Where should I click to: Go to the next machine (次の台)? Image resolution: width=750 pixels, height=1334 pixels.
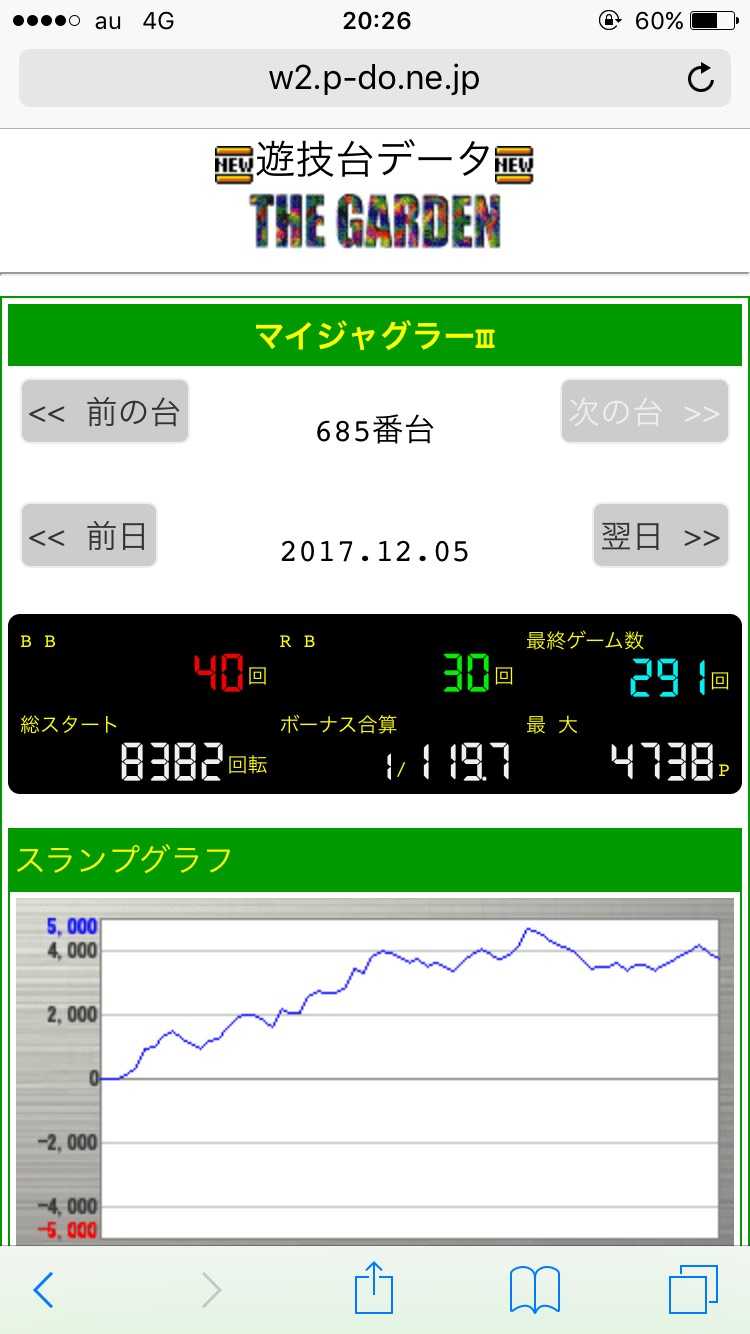(644, 411)
